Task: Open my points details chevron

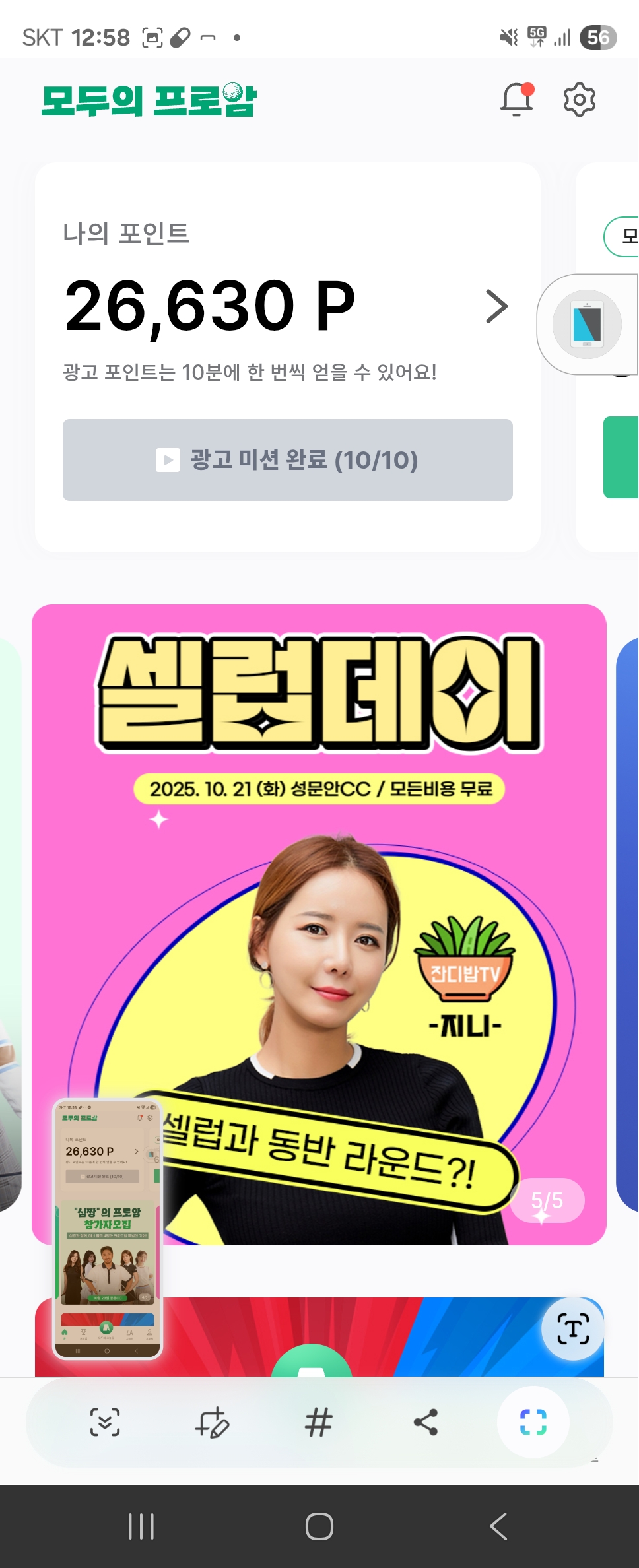Action: click(496, 306)
